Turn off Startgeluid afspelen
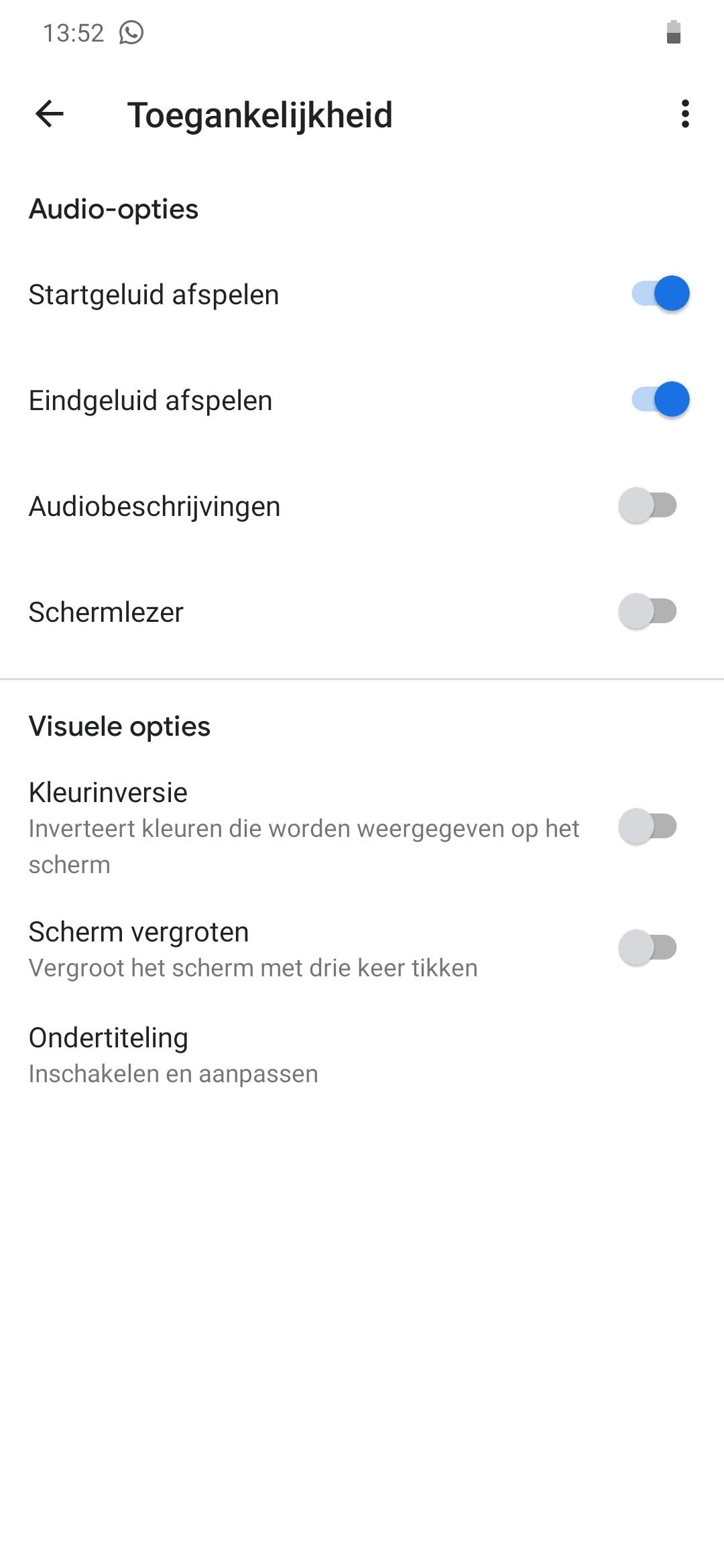The width and height of the screenshot is (724, 1568). [660, 293]
